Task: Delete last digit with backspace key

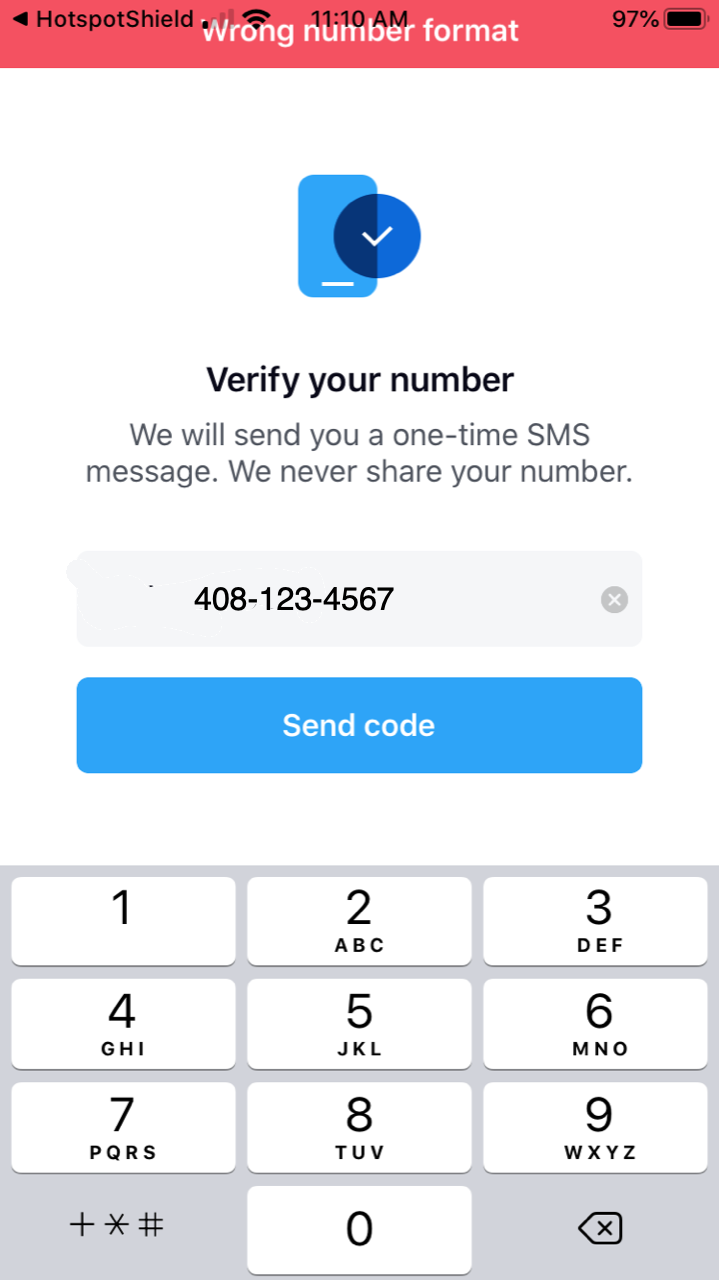Action: 600,1227
